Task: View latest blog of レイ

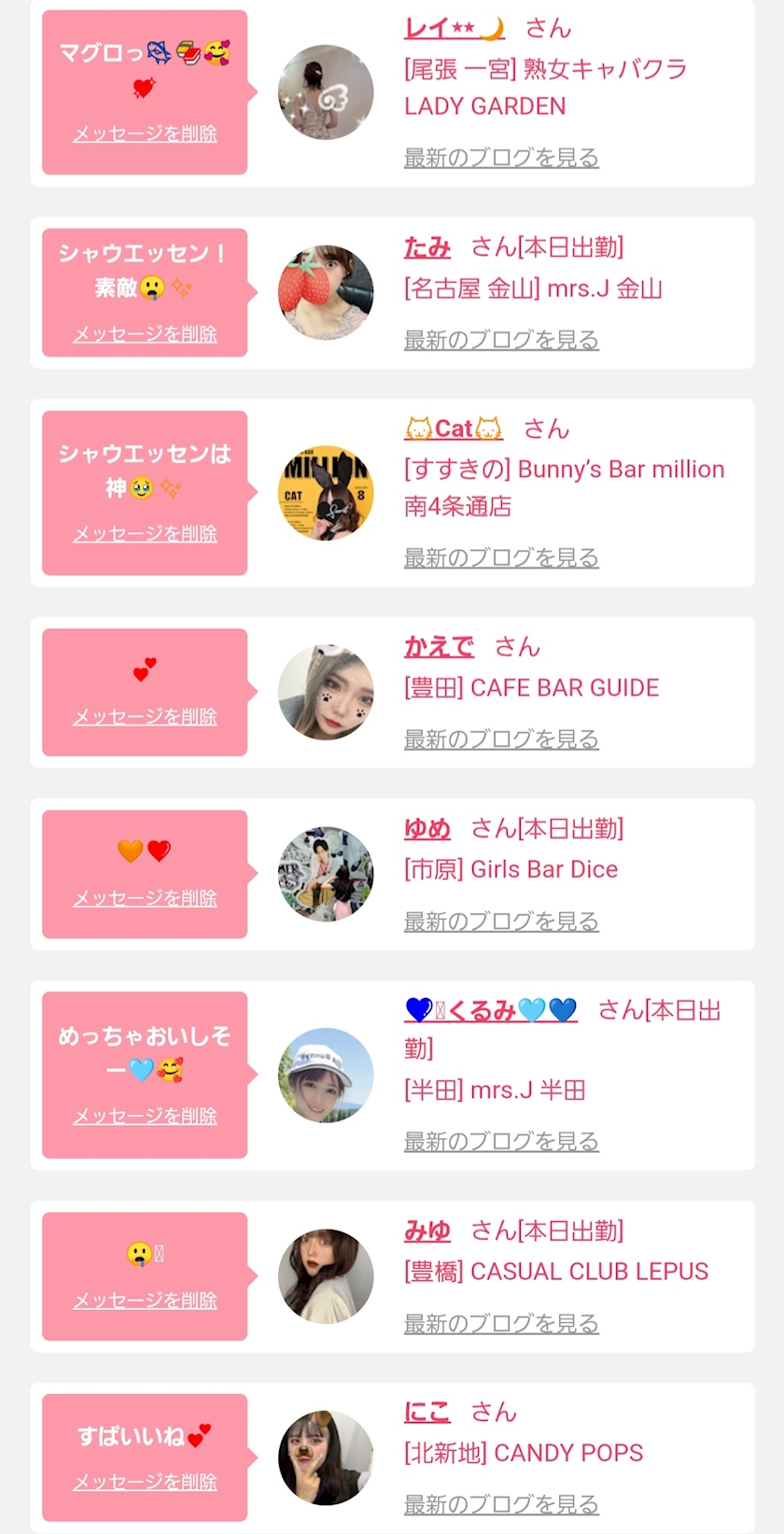Action: click(x=501, y=158)
